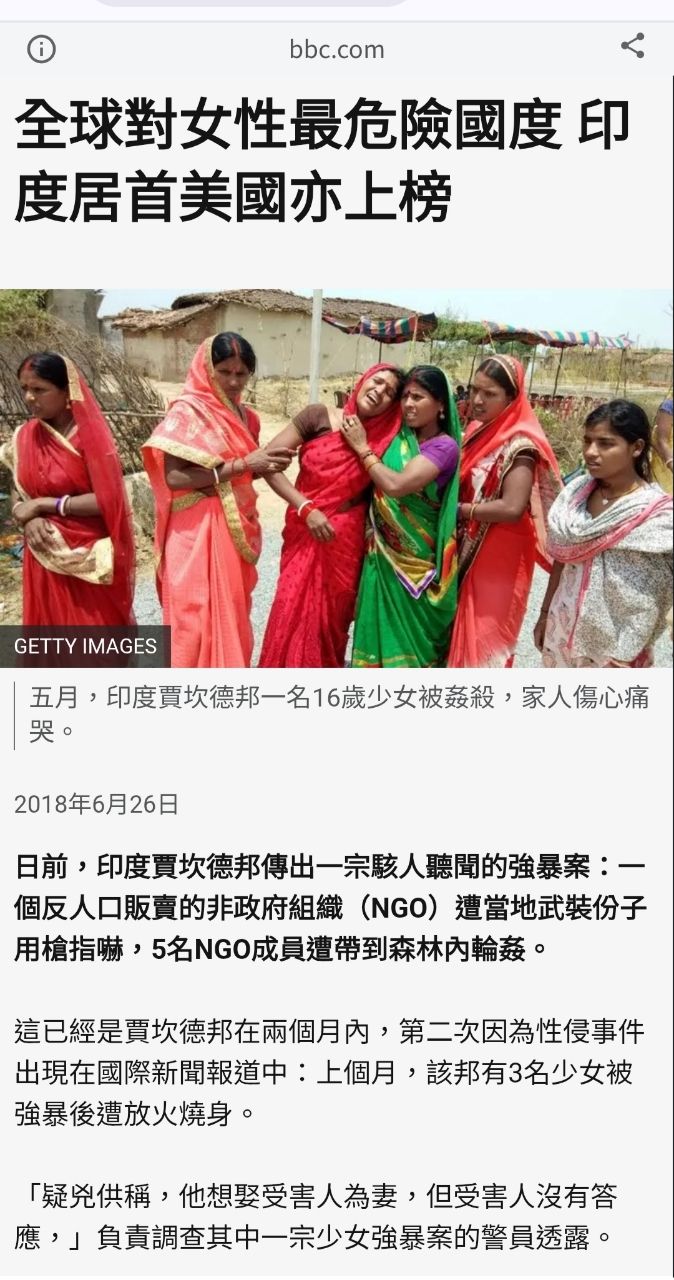This screenshot has width=674, height=1280.
Task: Tap the bbc.com address bar
Action: [336, 49]
